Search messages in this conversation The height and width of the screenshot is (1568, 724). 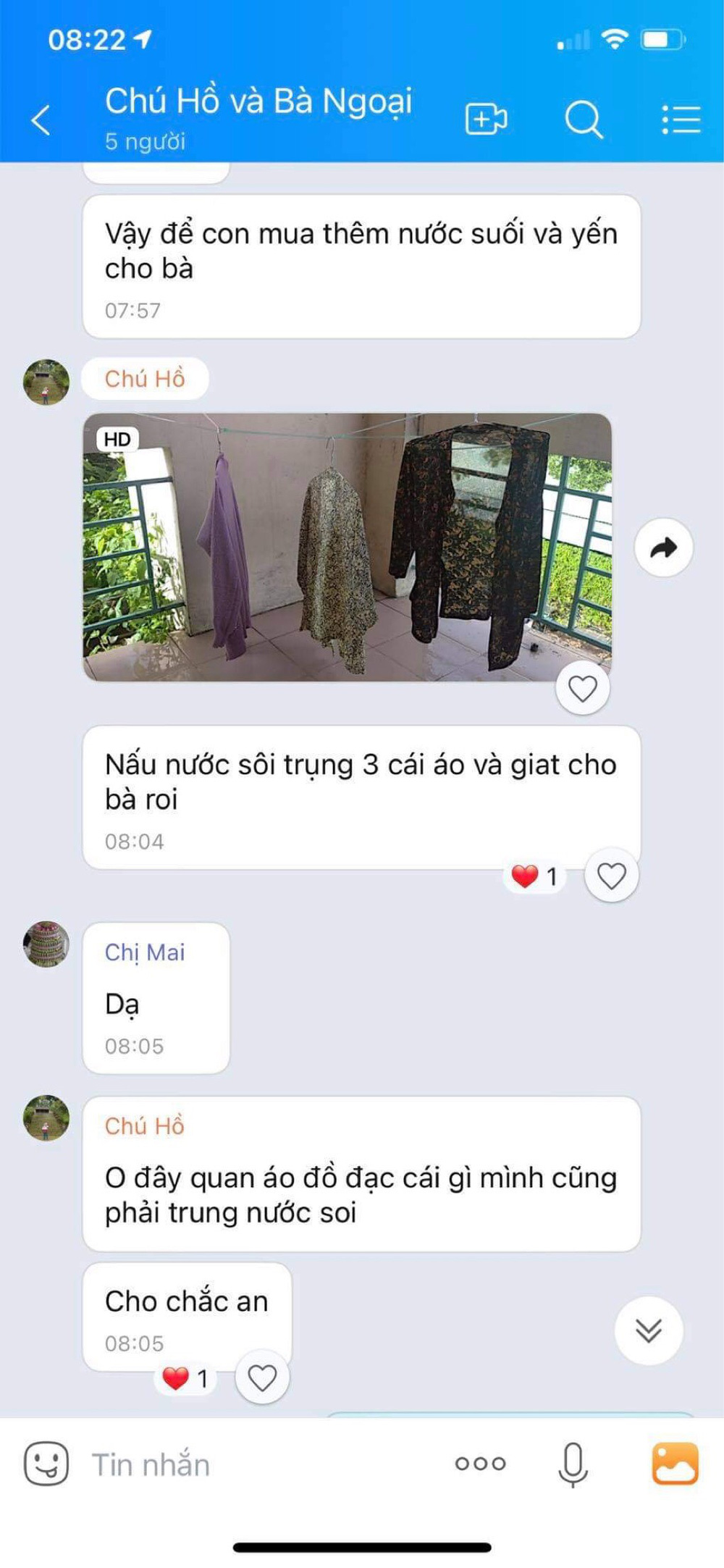click(583, 119)
